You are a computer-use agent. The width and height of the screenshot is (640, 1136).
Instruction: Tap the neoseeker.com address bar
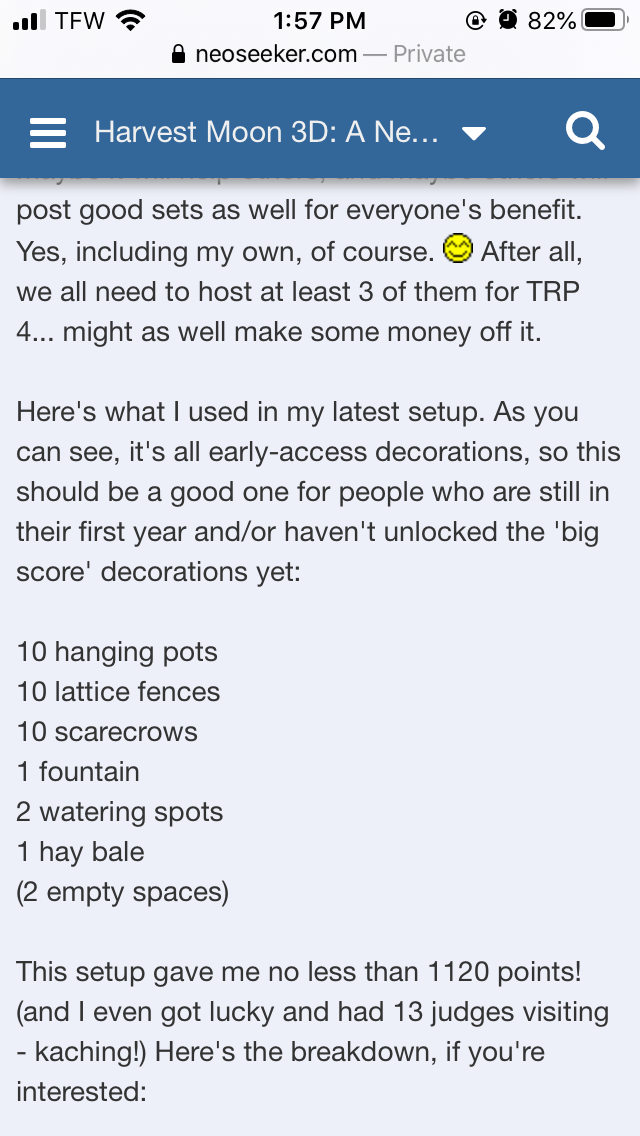pyautogui.click(x=319, y=54)
